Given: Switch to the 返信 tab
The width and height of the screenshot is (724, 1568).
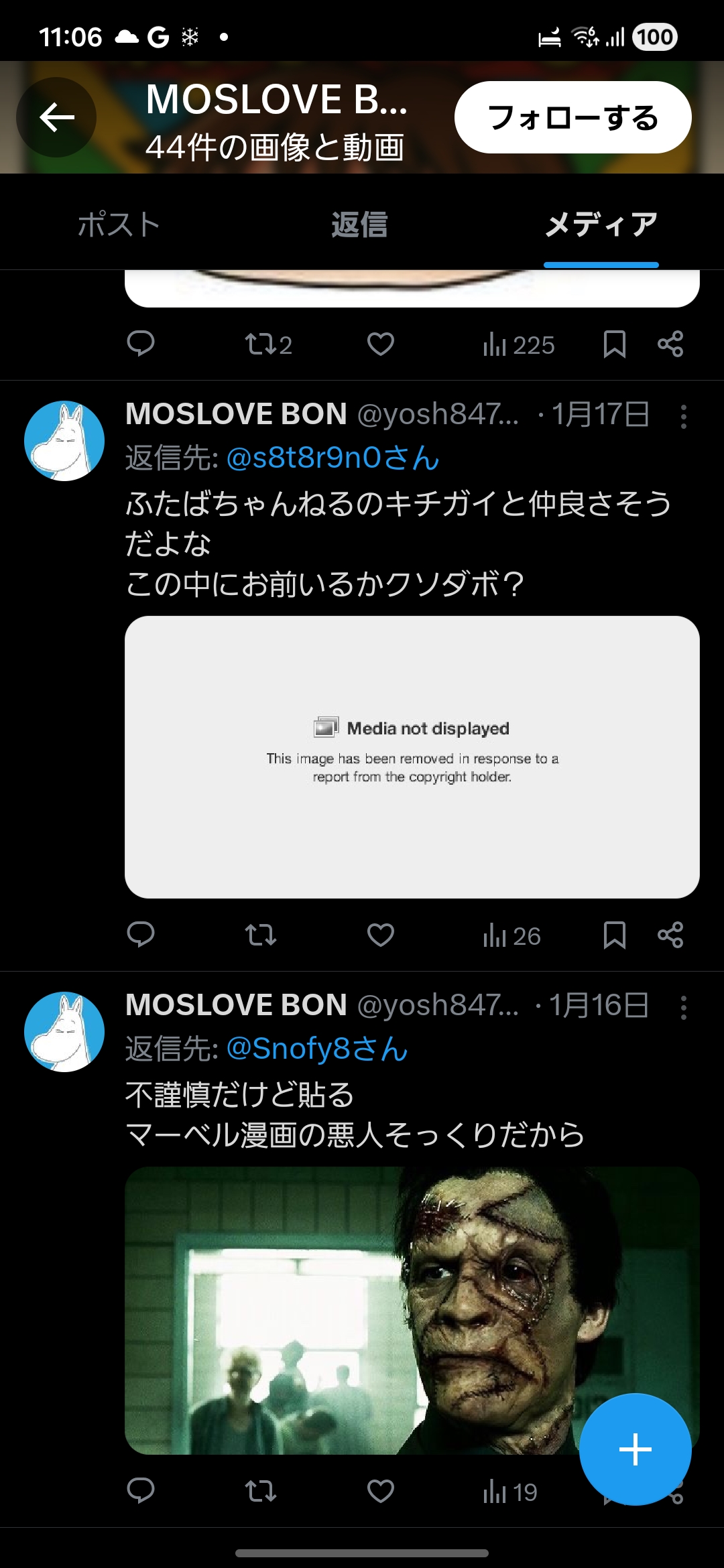Looking at the screenshot, I should tap(360, 224).
